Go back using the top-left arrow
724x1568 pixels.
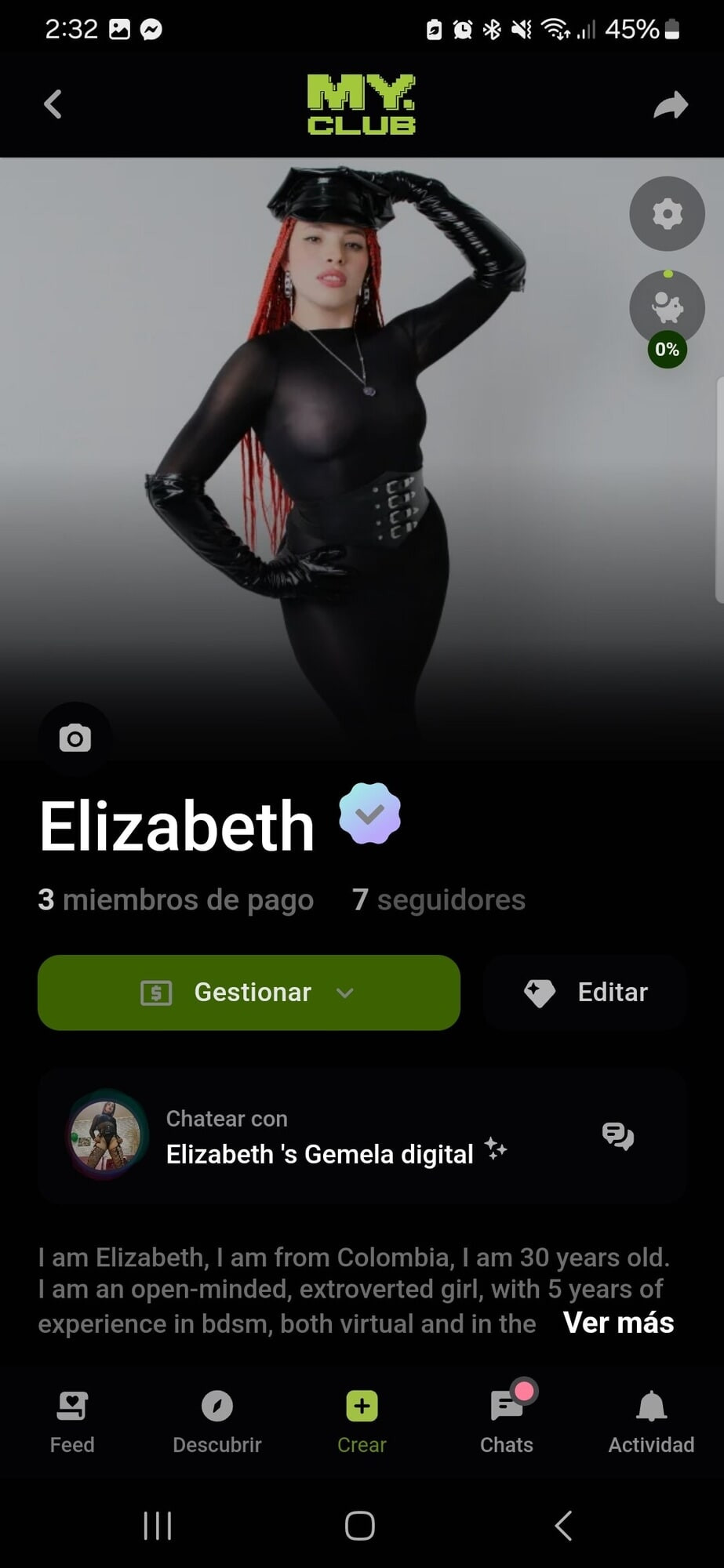[x=53, y=103]
